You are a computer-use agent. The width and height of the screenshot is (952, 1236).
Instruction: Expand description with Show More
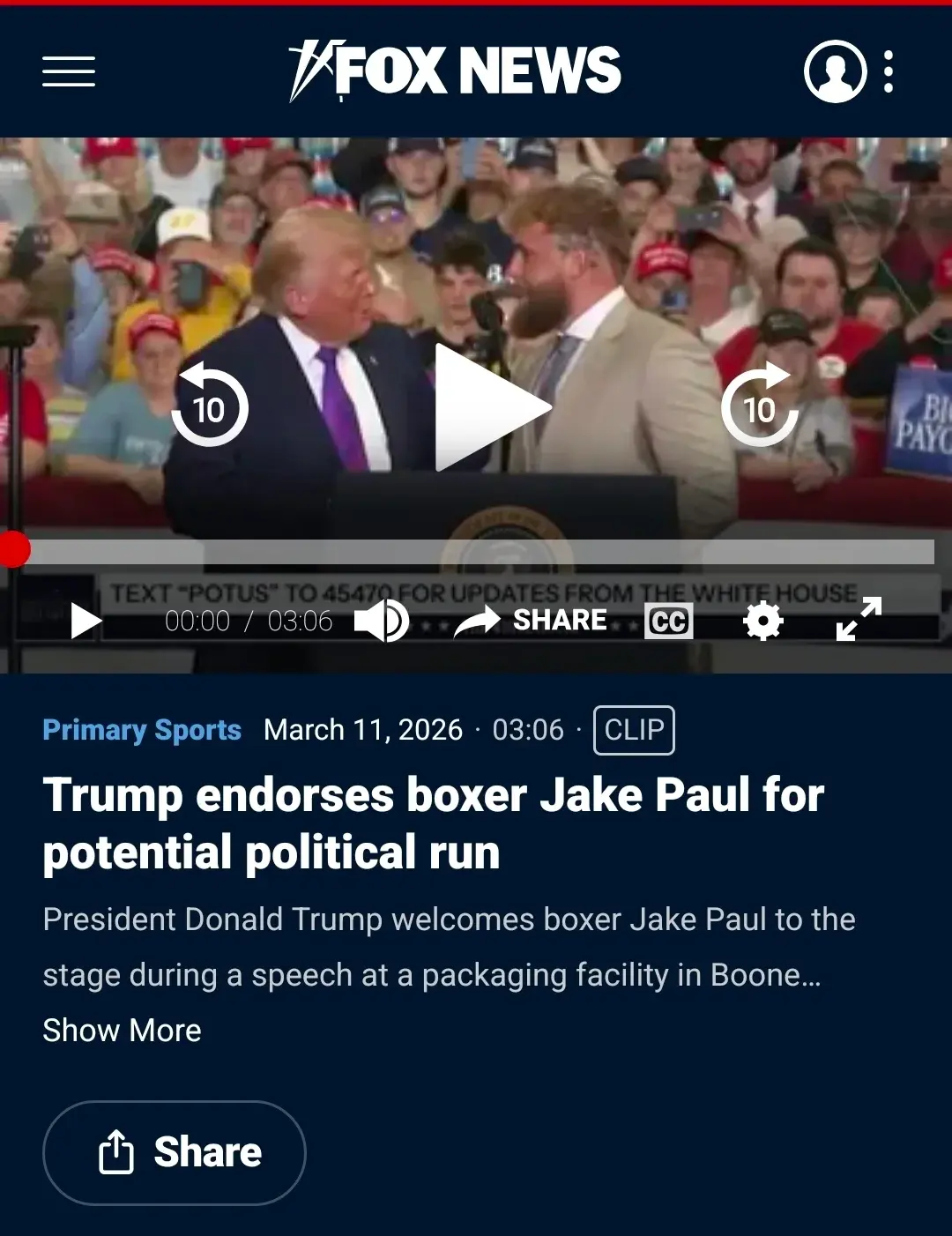point(122,1030)
